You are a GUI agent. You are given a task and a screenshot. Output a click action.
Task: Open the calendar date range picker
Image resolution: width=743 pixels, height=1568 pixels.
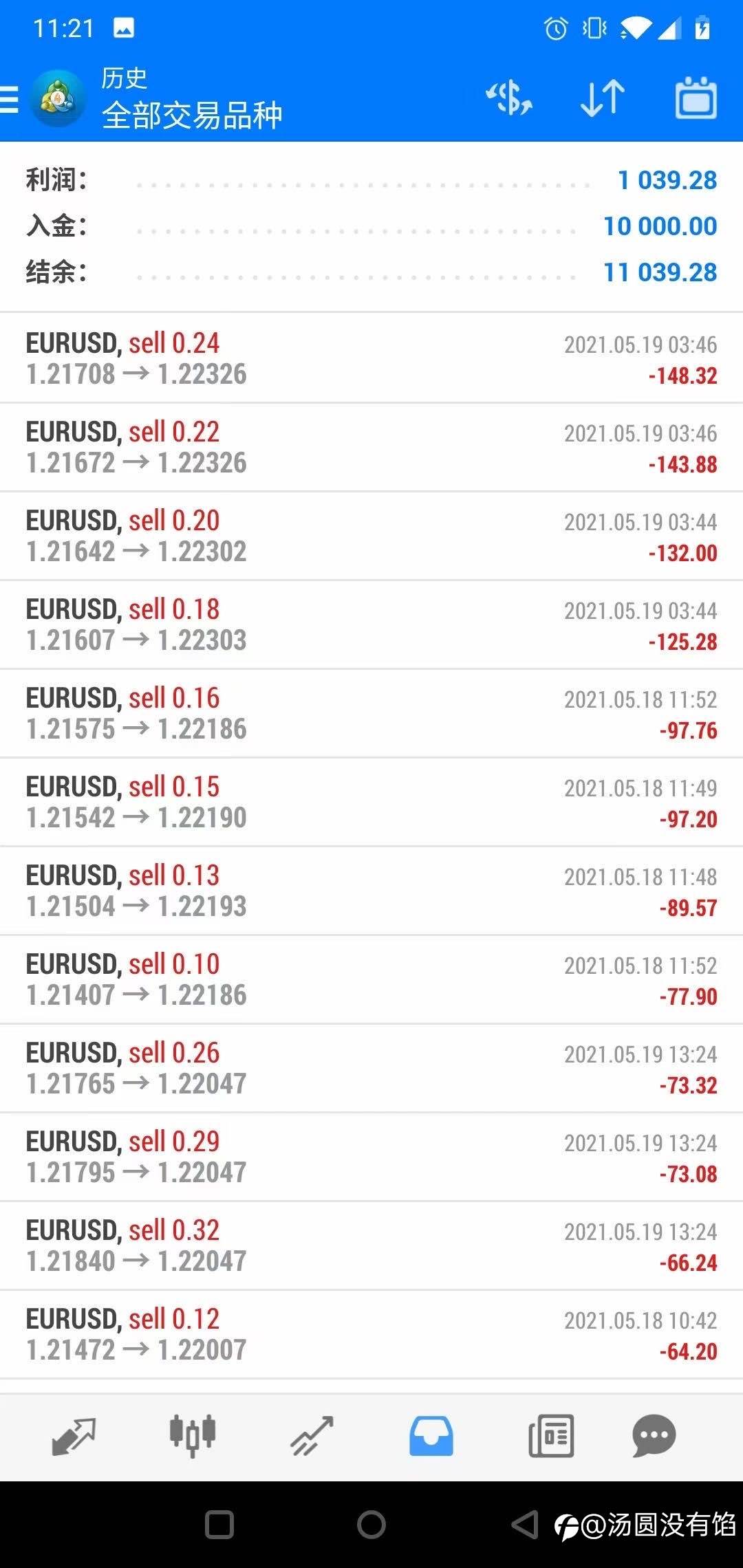[696, 98]
